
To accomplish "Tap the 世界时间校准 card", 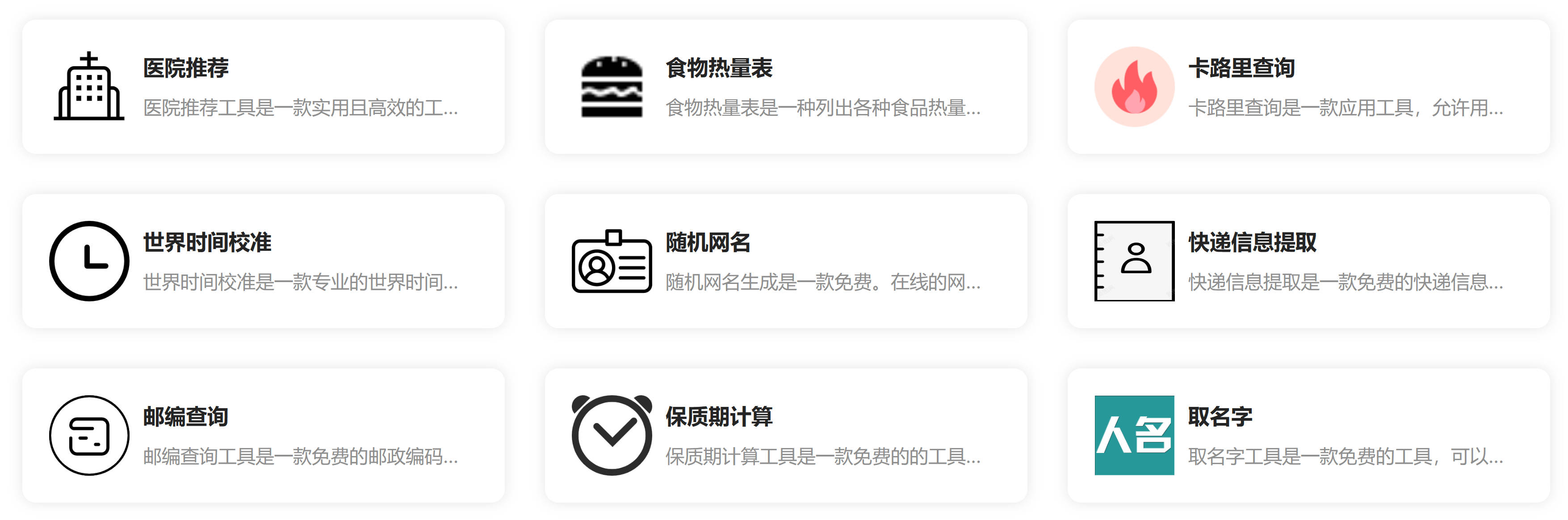I will click(263, 261).
